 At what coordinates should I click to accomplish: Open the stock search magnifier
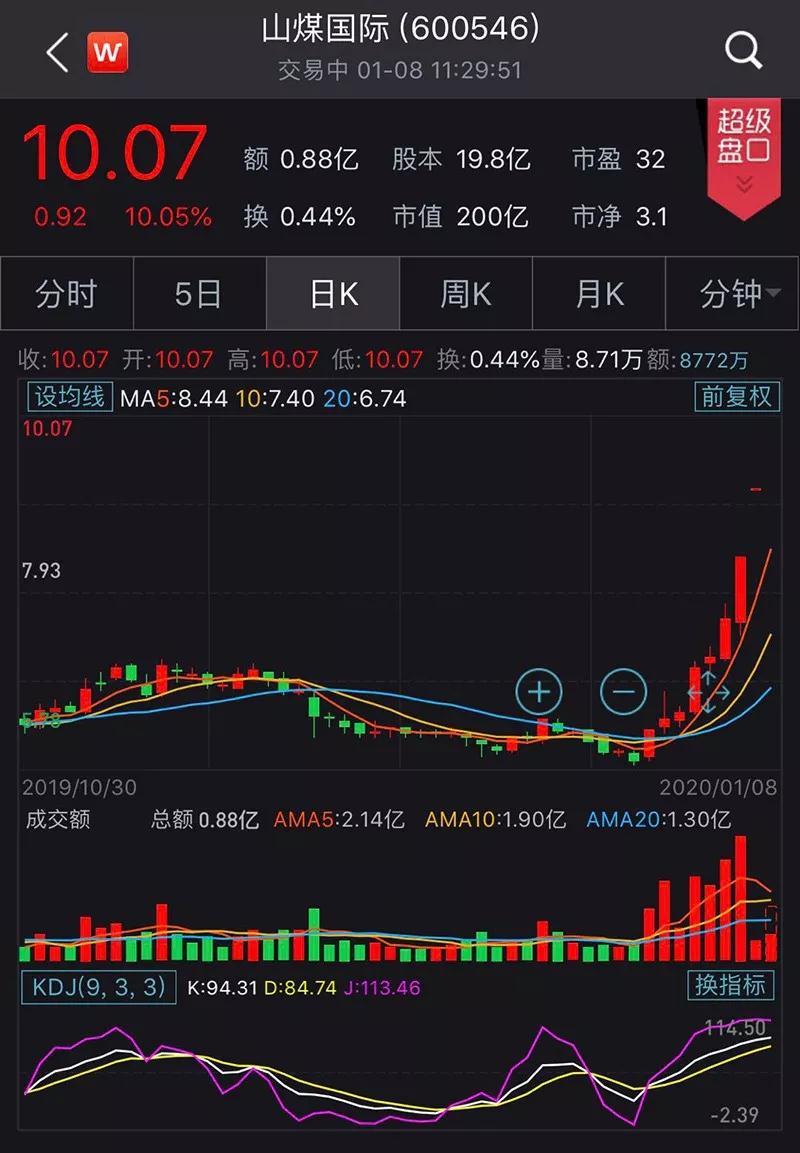pyautogui.click(x=743, y=49)
